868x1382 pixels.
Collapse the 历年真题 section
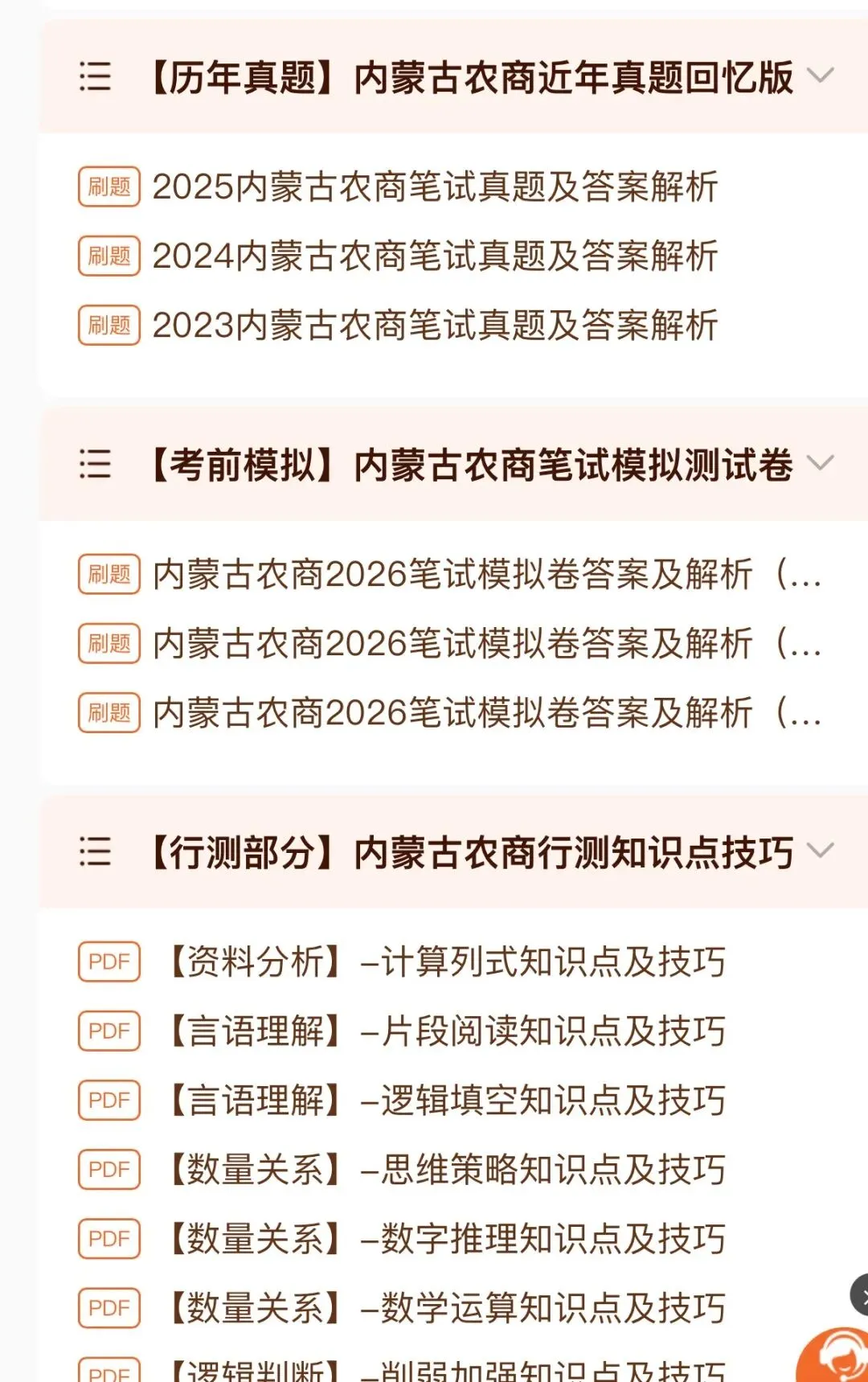(821, 76)
